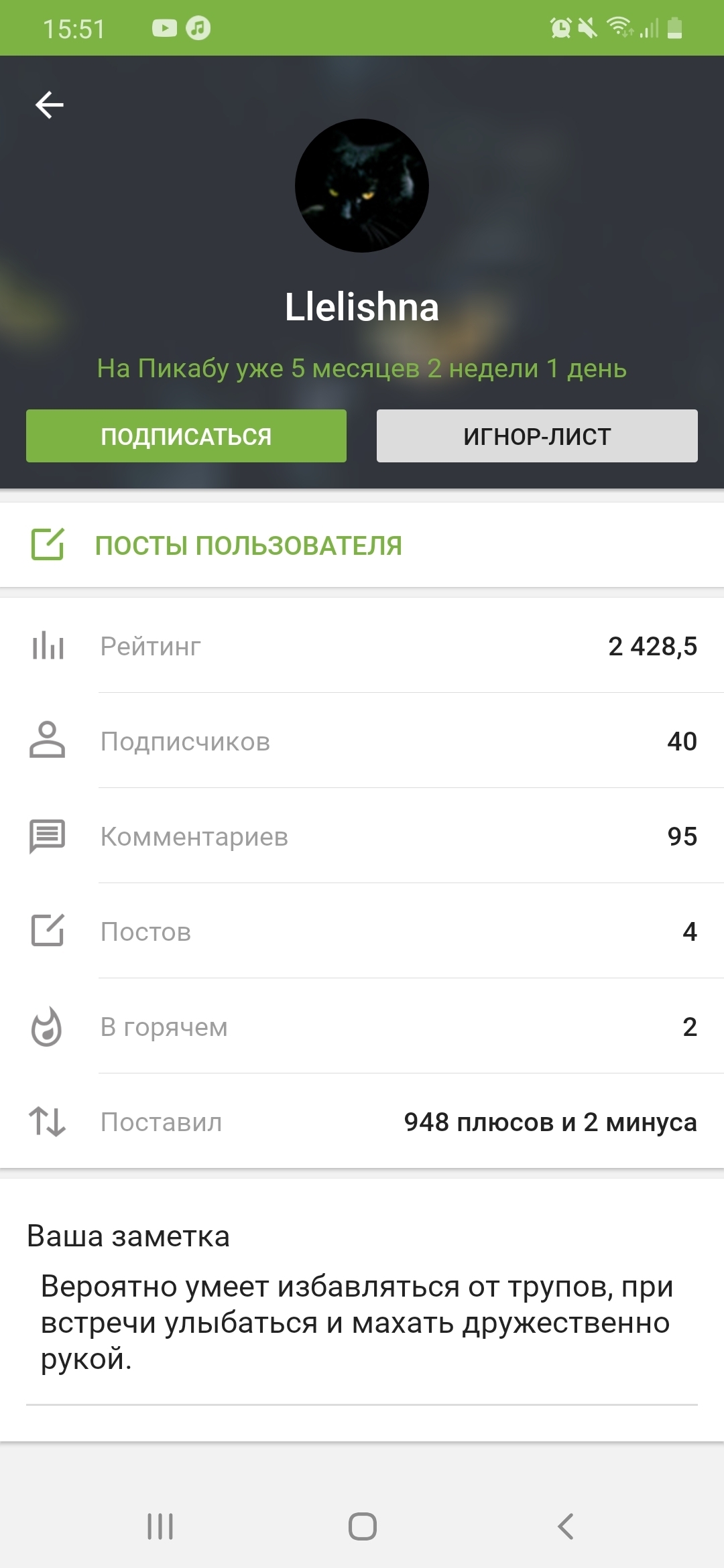Viewport: 724px width, 1568px height.
Task: Open ПОСТЫ ПОЛЬЗОВАТЕЛЯ posts list
Action: pyautogui.click(x=248, y=545)
